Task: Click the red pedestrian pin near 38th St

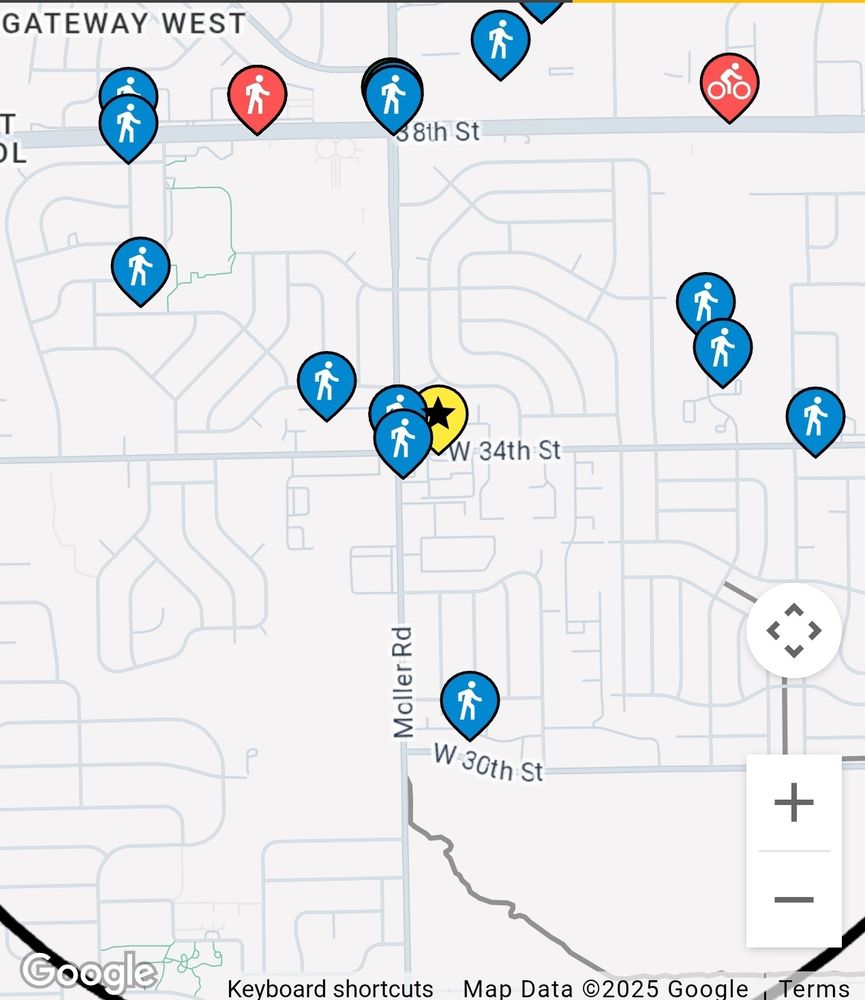Action: pos(259,97)
